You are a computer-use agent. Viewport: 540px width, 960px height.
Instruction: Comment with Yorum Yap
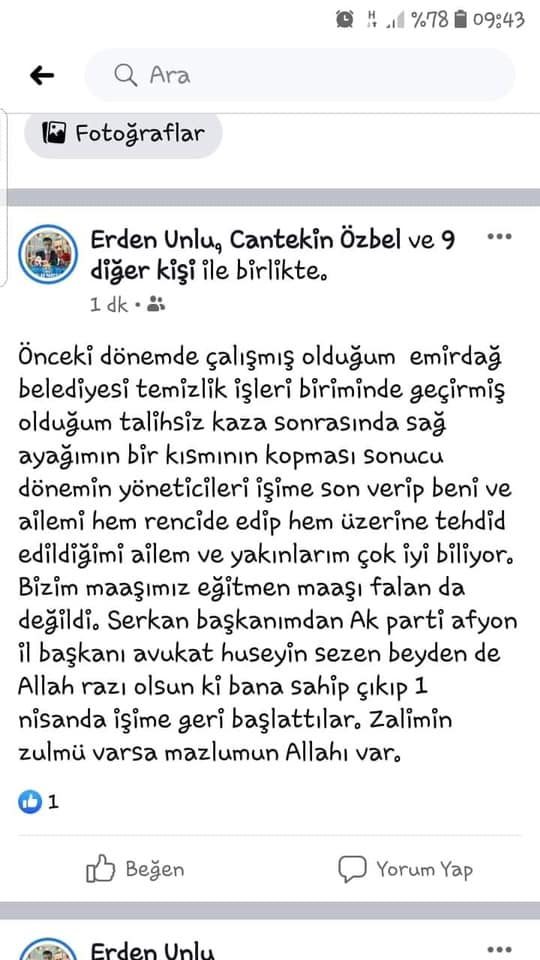tap(406, 869)
